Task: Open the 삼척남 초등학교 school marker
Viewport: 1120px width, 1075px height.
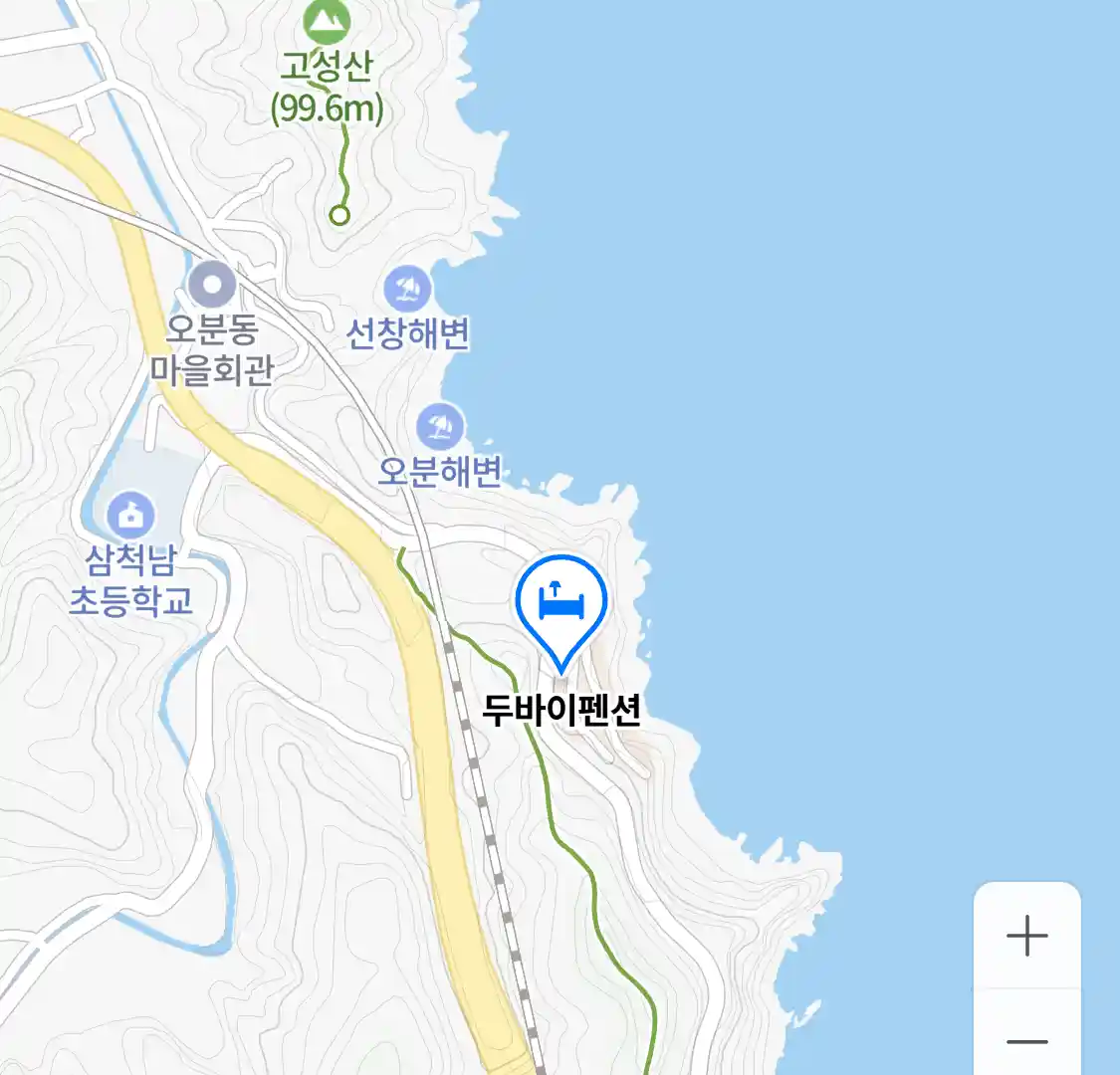Action: [130, 516]
